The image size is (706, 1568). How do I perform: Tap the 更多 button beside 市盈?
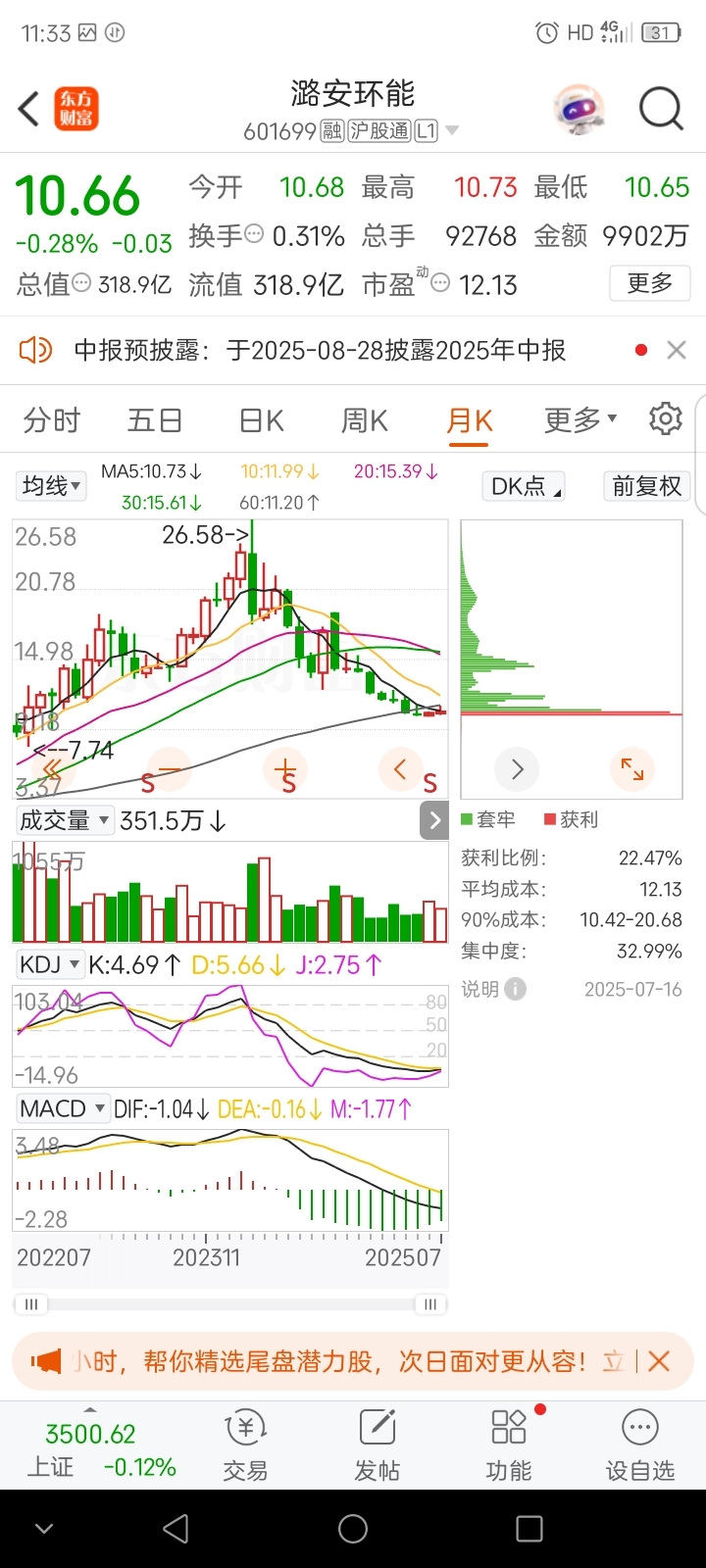[x=649, y=284]
